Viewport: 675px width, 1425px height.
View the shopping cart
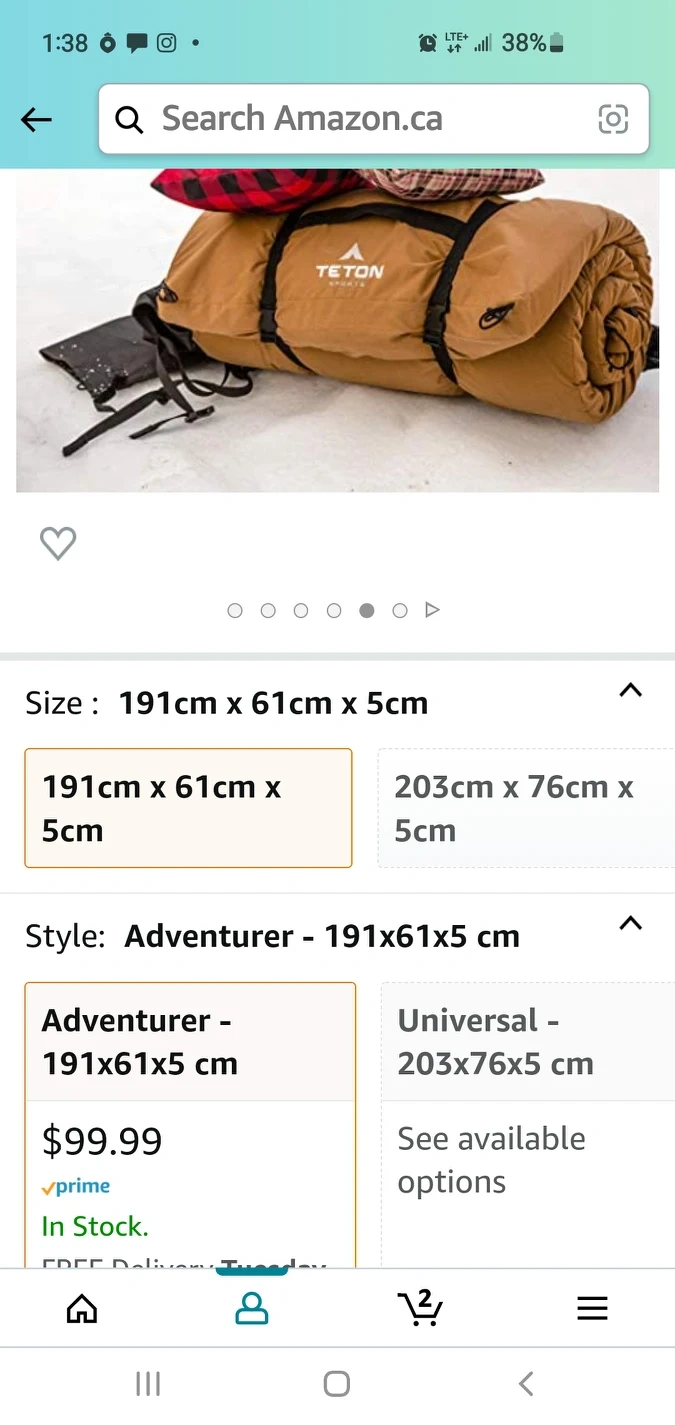click(420, 1307)
